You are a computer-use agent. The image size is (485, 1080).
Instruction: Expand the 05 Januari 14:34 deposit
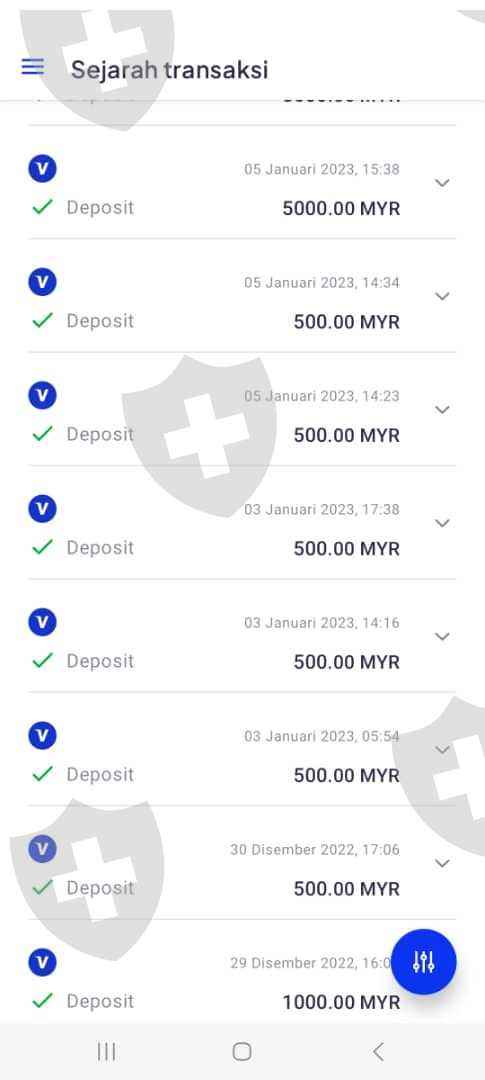(x=442, y=296)
